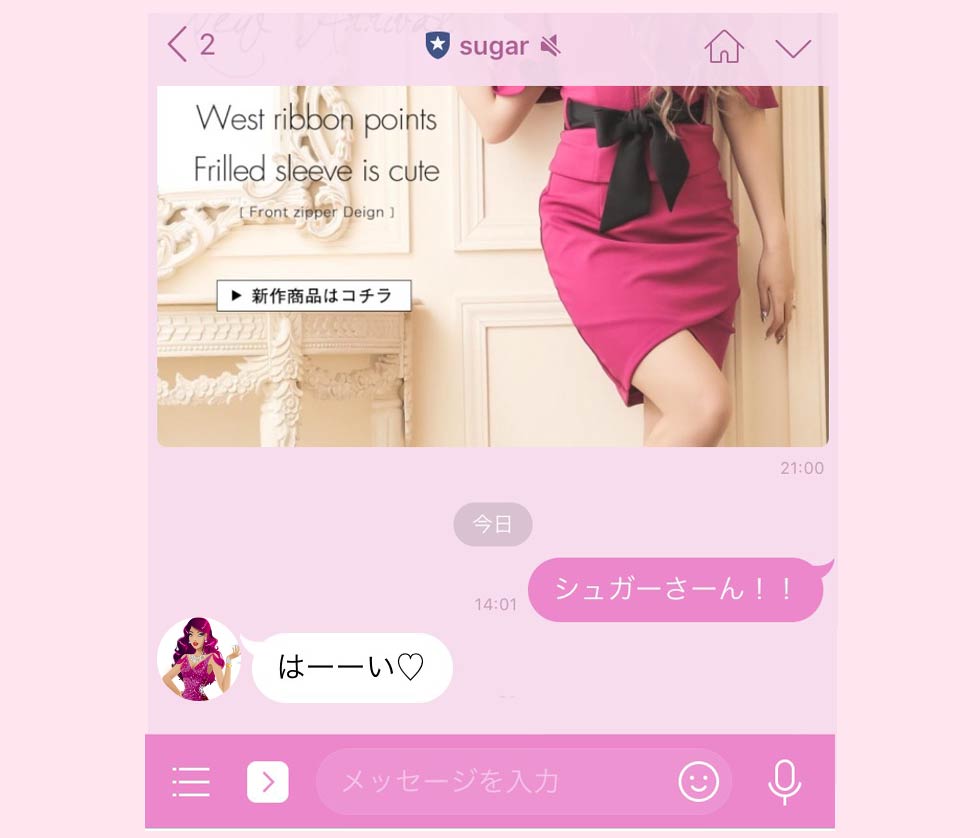
Task: Open sugar's profile avatar
Action: [199, 659]
